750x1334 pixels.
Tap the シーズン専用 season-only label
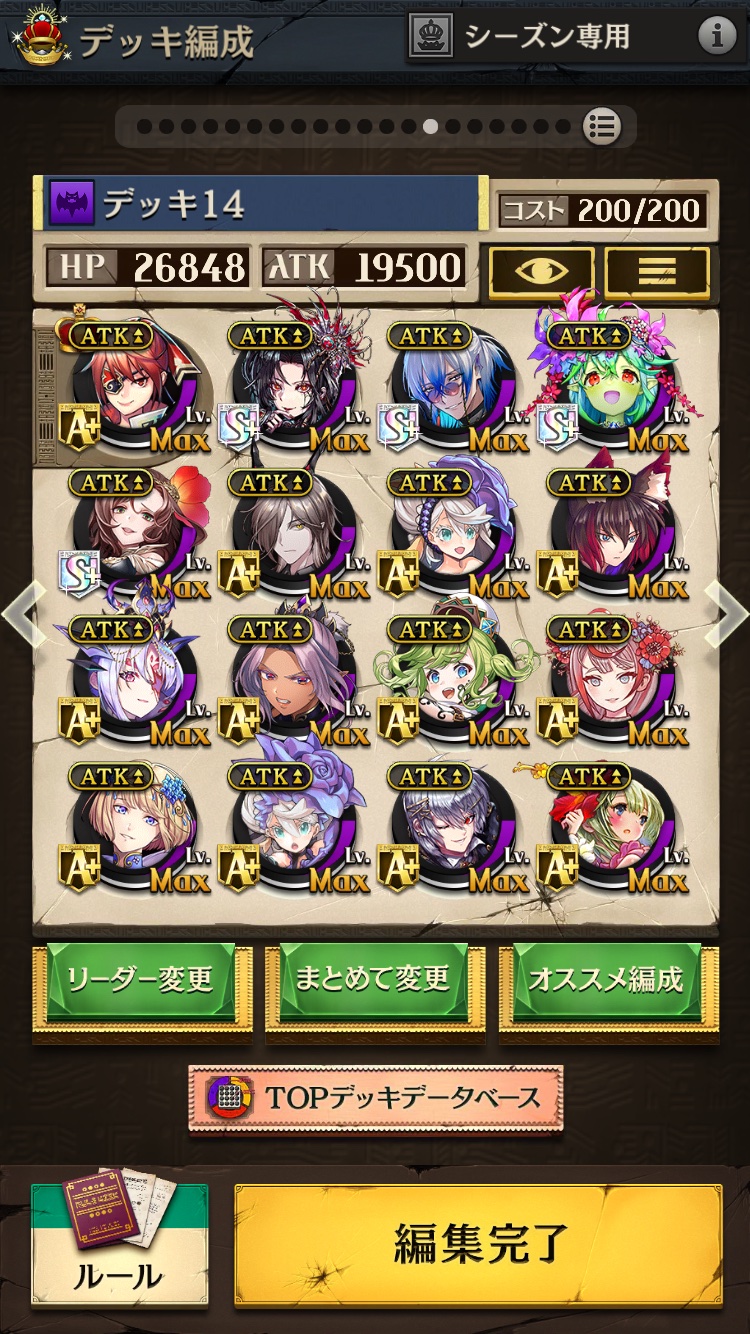pyautogui.click(x=522, y=37)
